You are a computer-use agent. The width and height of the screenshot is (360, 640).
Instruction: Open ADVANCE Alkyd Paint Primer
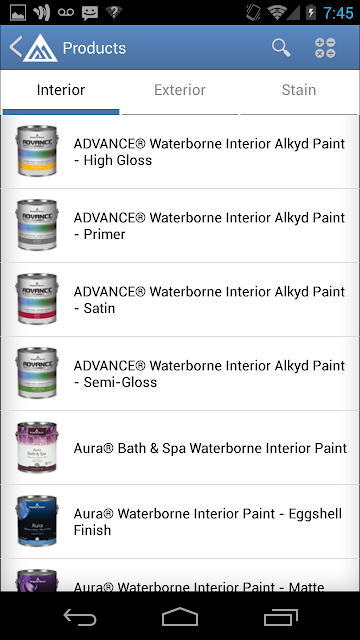coord(180,226)
